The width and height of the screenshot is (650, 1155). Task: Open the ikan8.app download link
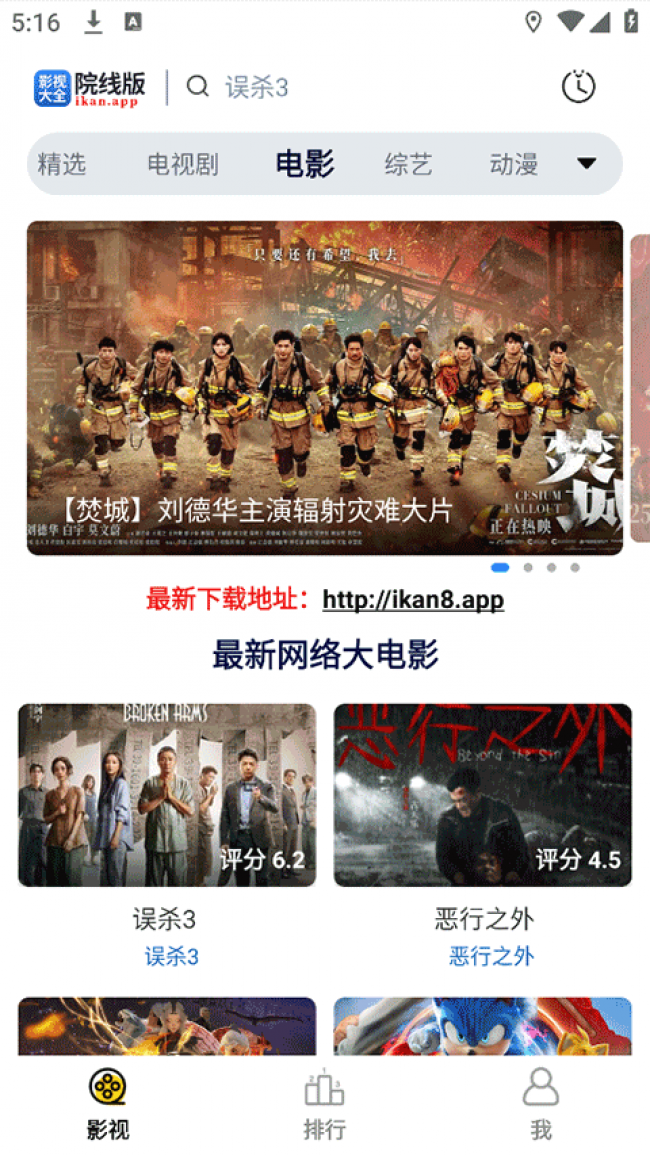413,600
